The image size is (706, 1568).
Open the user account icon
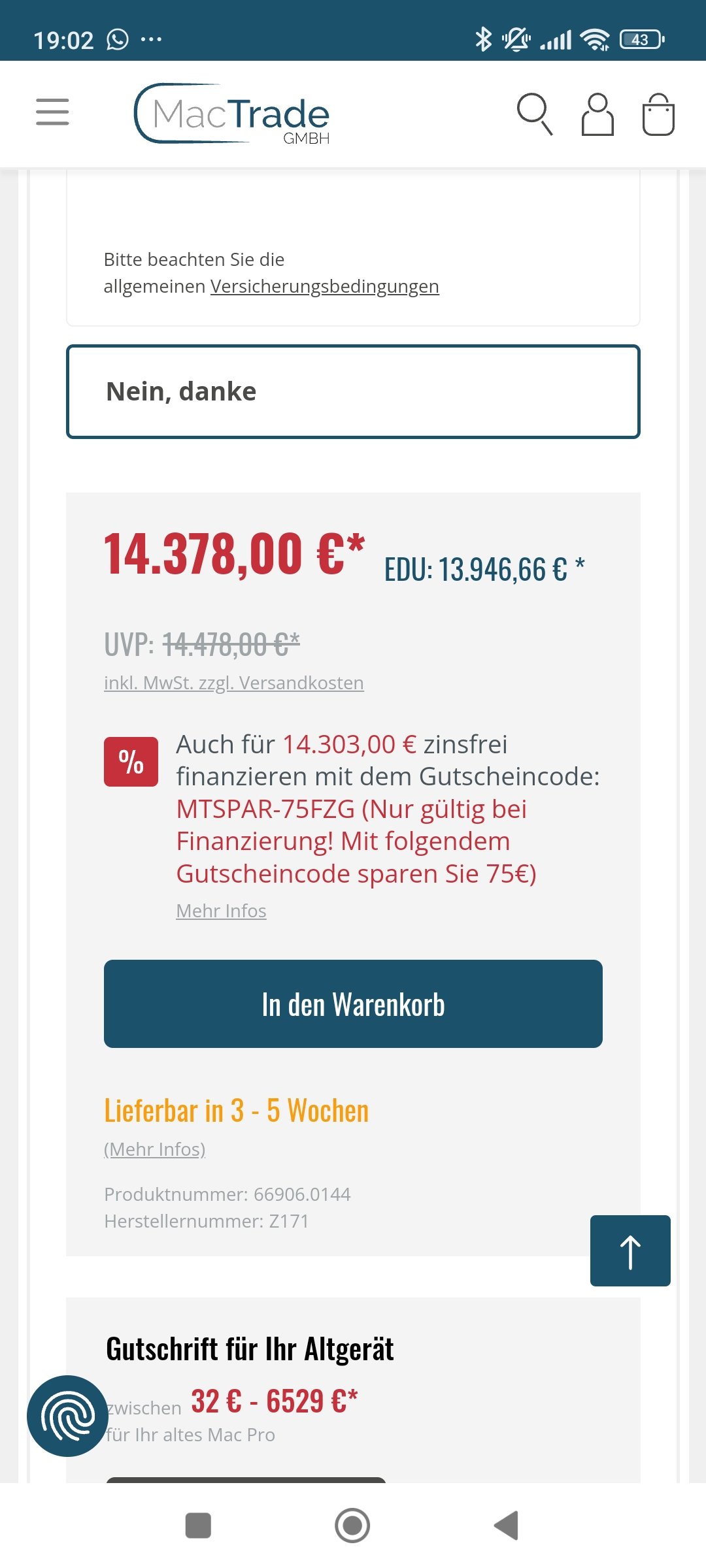pos(597,114)
